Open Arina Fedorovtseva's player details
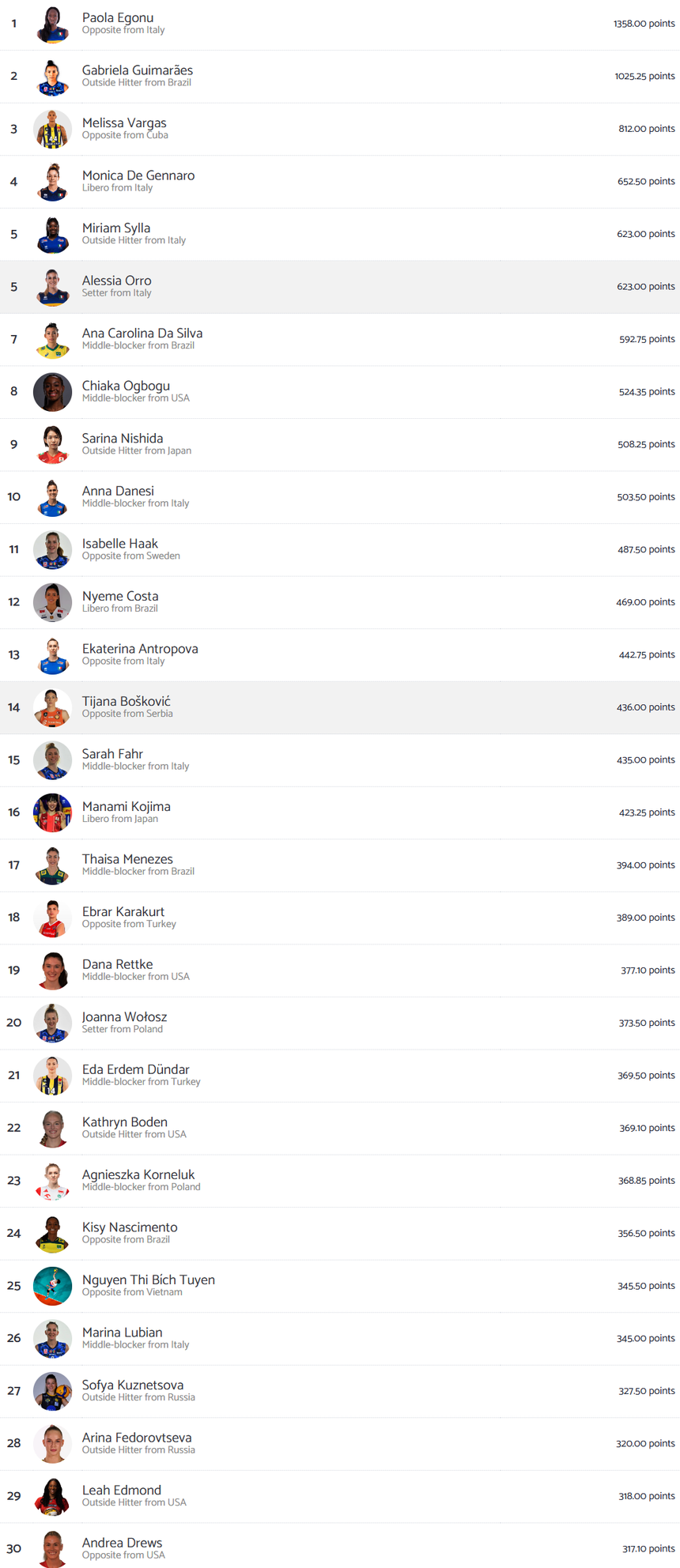Image resolution: width=680 pixels, height=1568 pixels. (x=136, y=1438)
